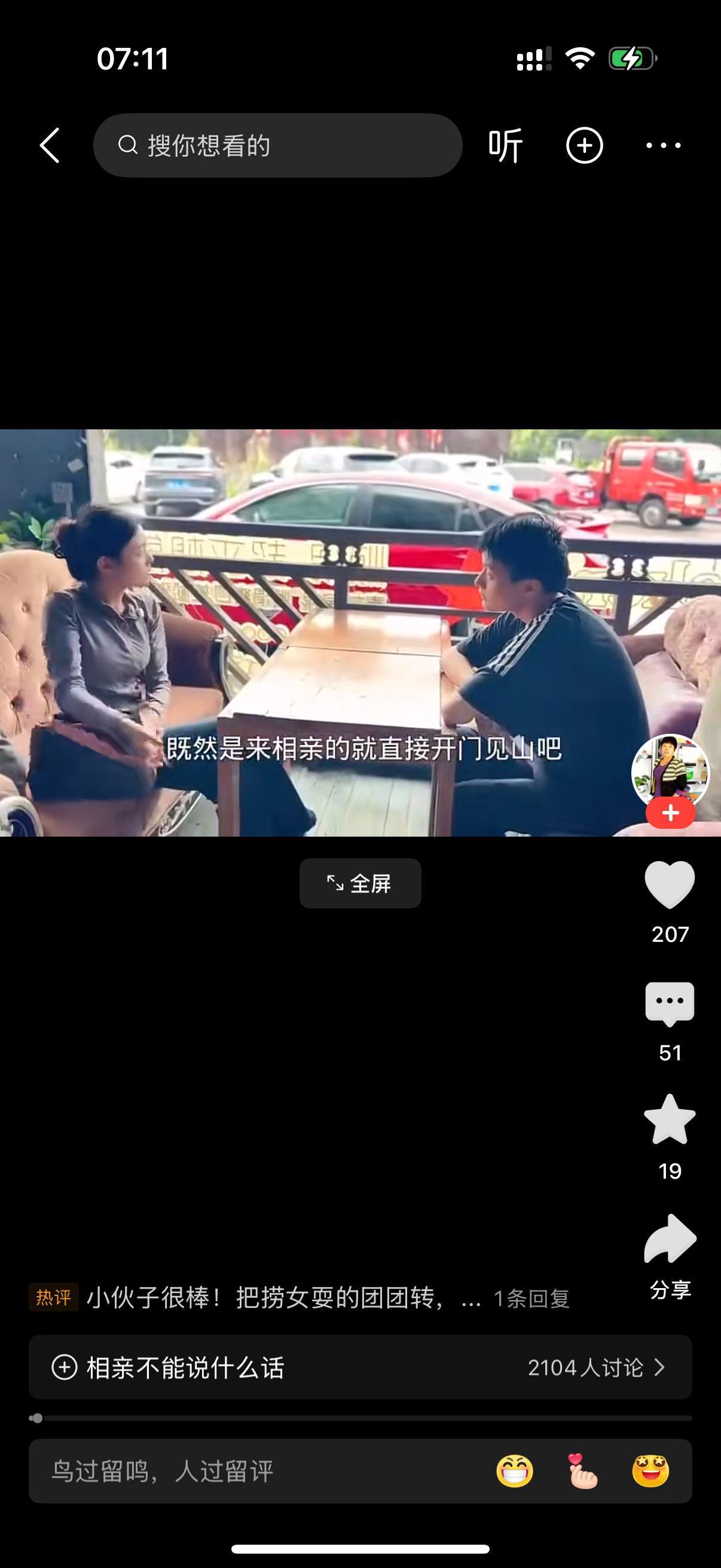Tap the 听 listen icon
Image resolution: width=721 pixels, height=1568 pixels.
506,144
